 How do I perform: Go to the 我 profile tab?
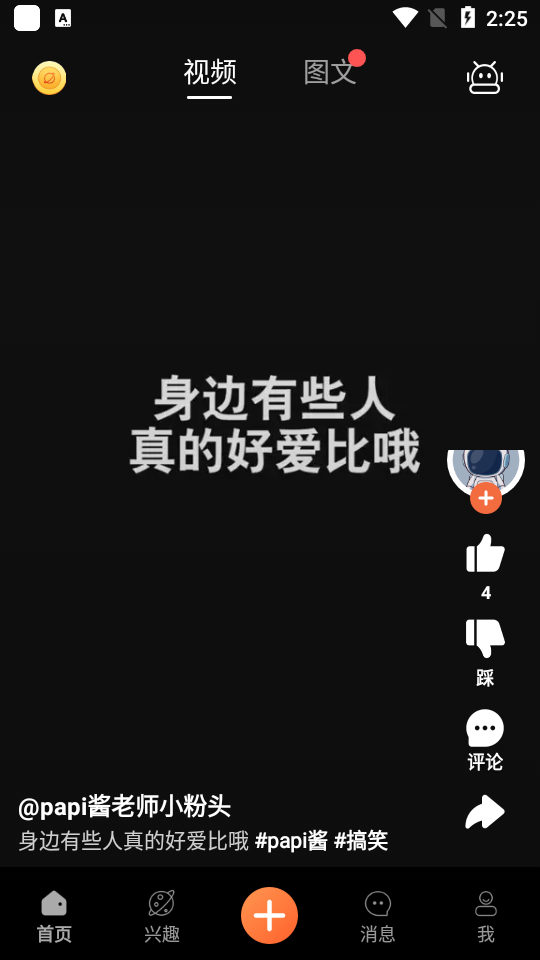click(x=486, y=916)
